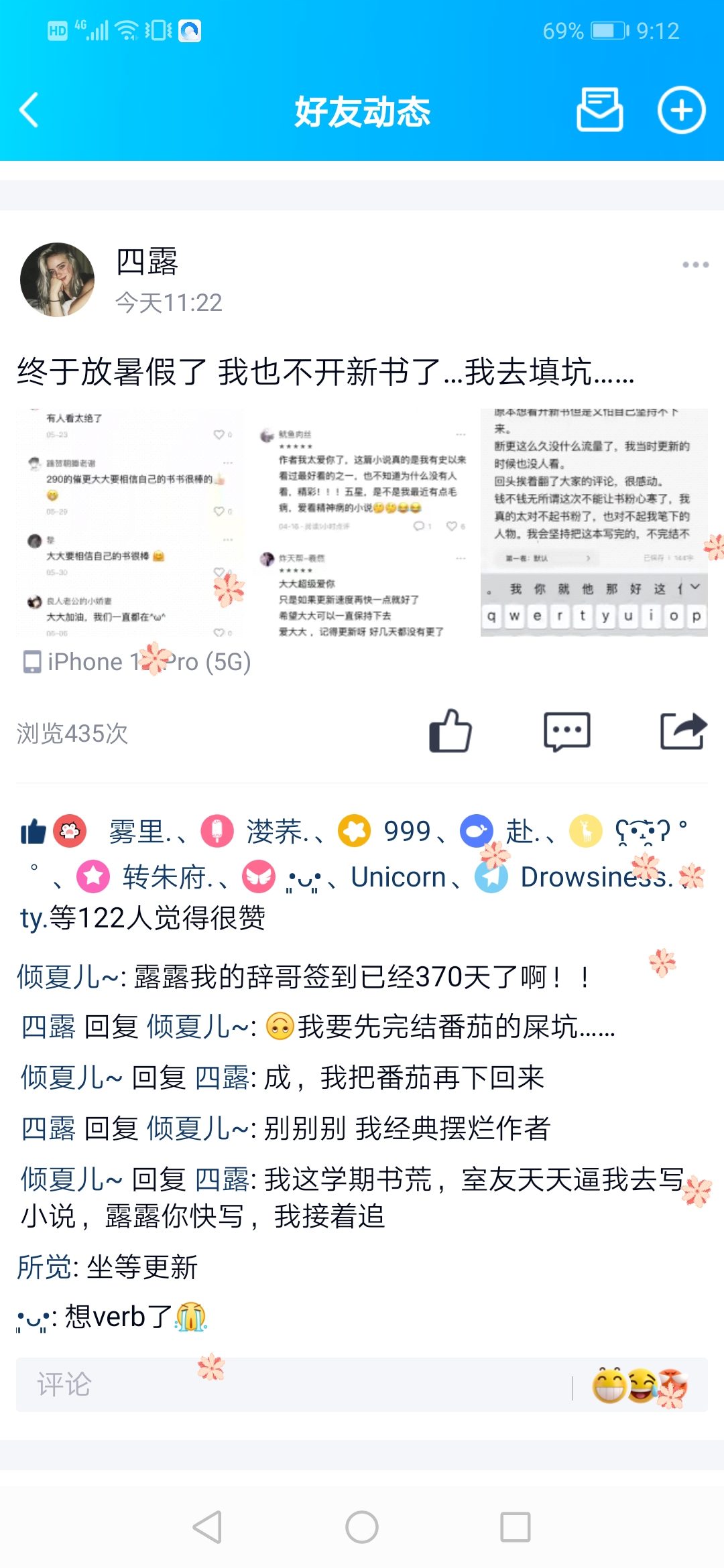The width and height of the screenshot is (724, 1568).
Task: Open the third image with keyboard screenshot
Action: tap(594, 522)
